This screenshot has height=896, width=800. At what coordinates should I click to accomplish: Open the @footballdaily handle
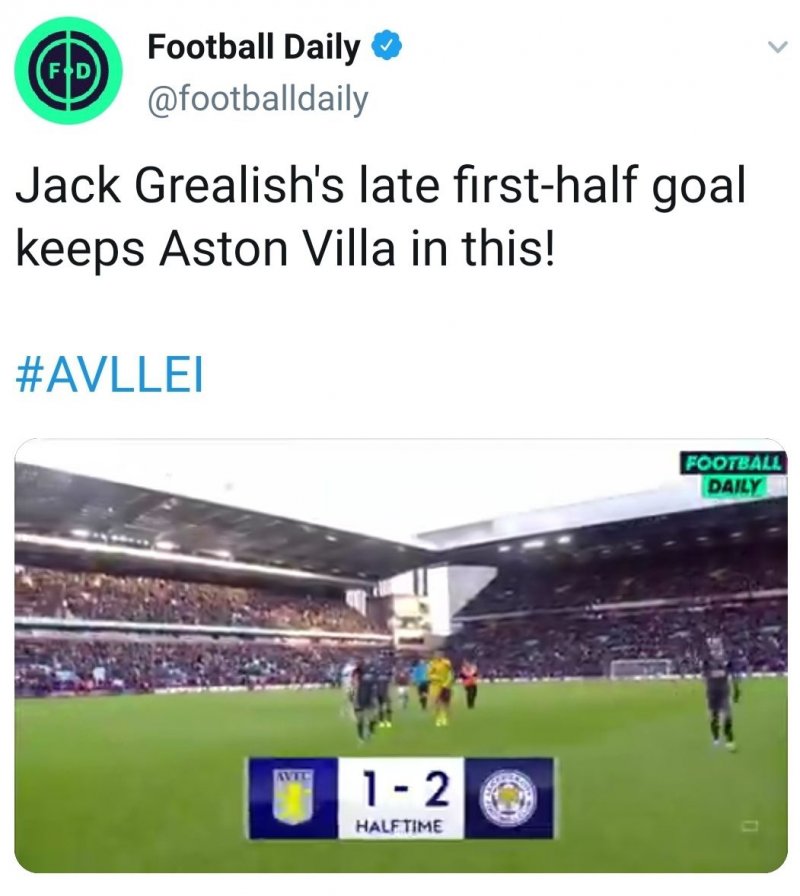(257, 99)
